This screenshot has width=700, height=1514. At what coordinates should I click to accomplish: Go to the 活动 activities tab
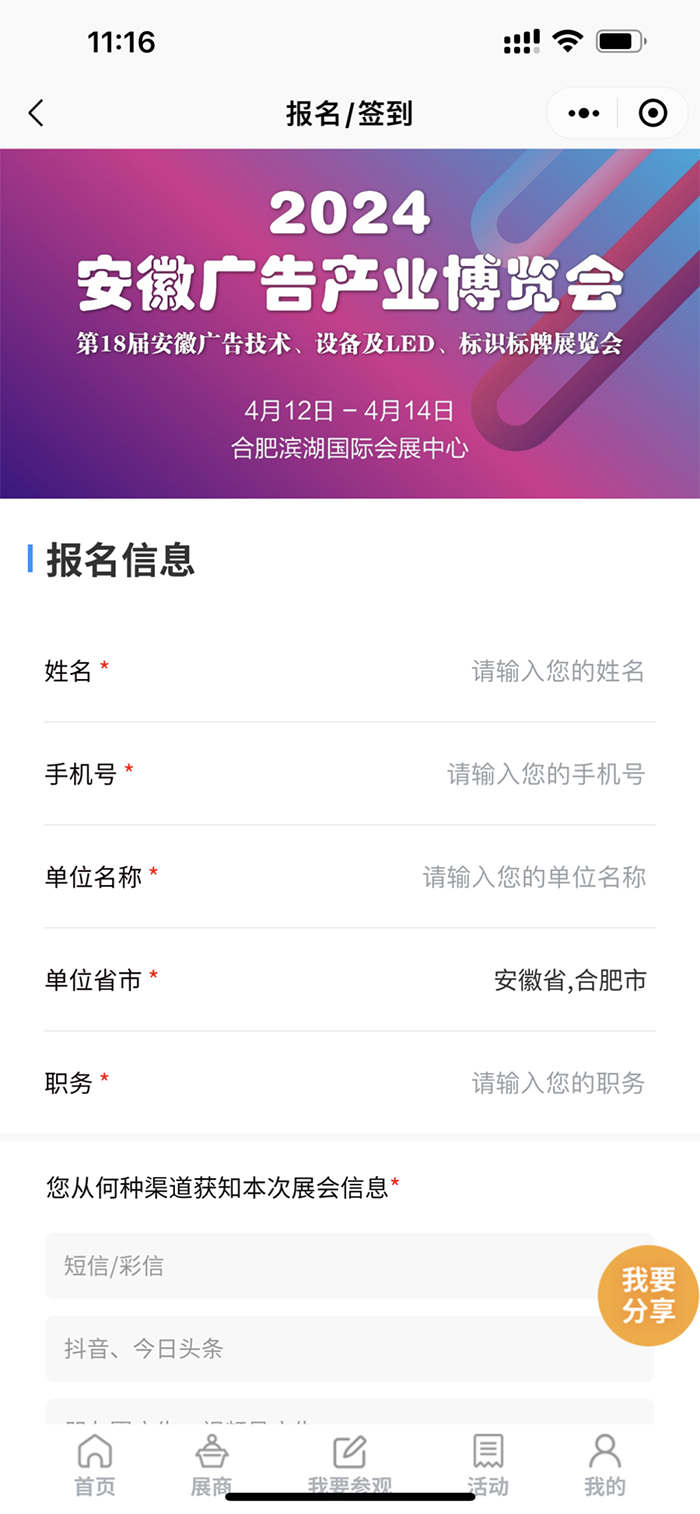(487, 1464)
